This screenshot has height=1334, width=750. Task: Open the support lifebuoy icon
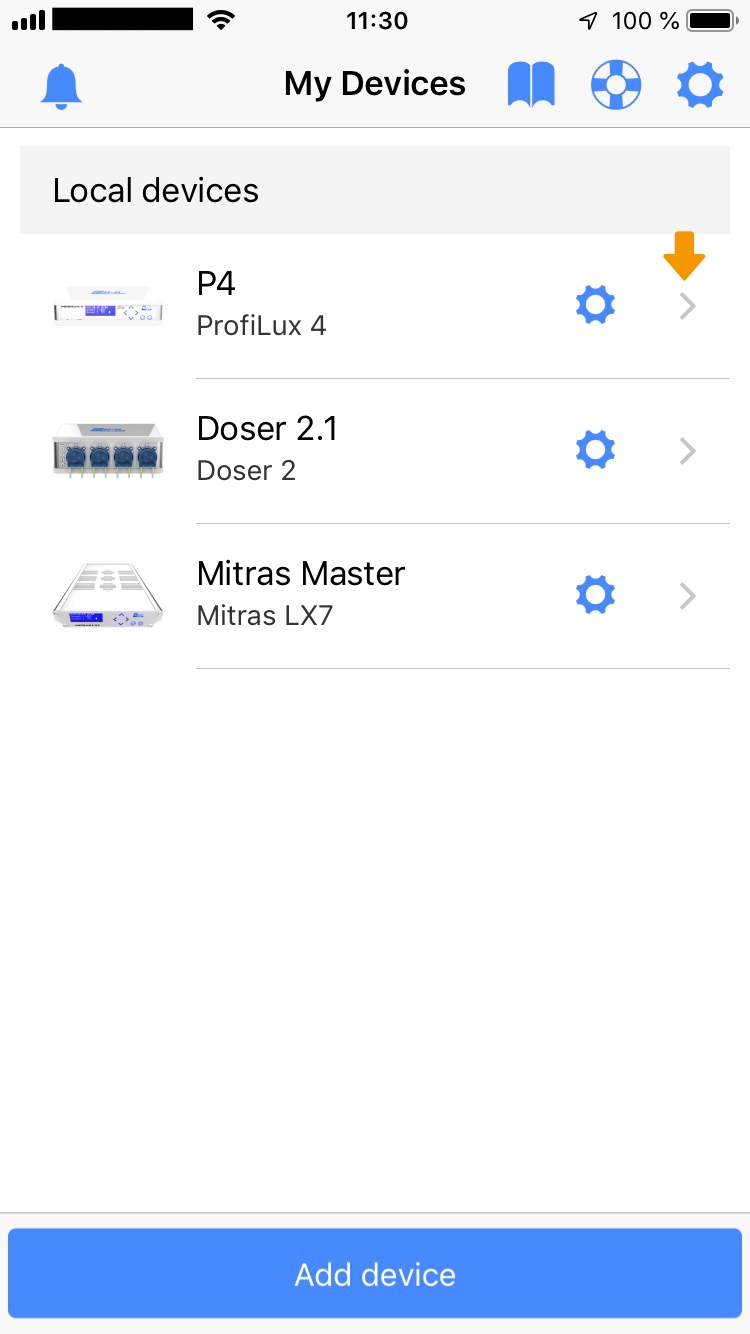615,84
